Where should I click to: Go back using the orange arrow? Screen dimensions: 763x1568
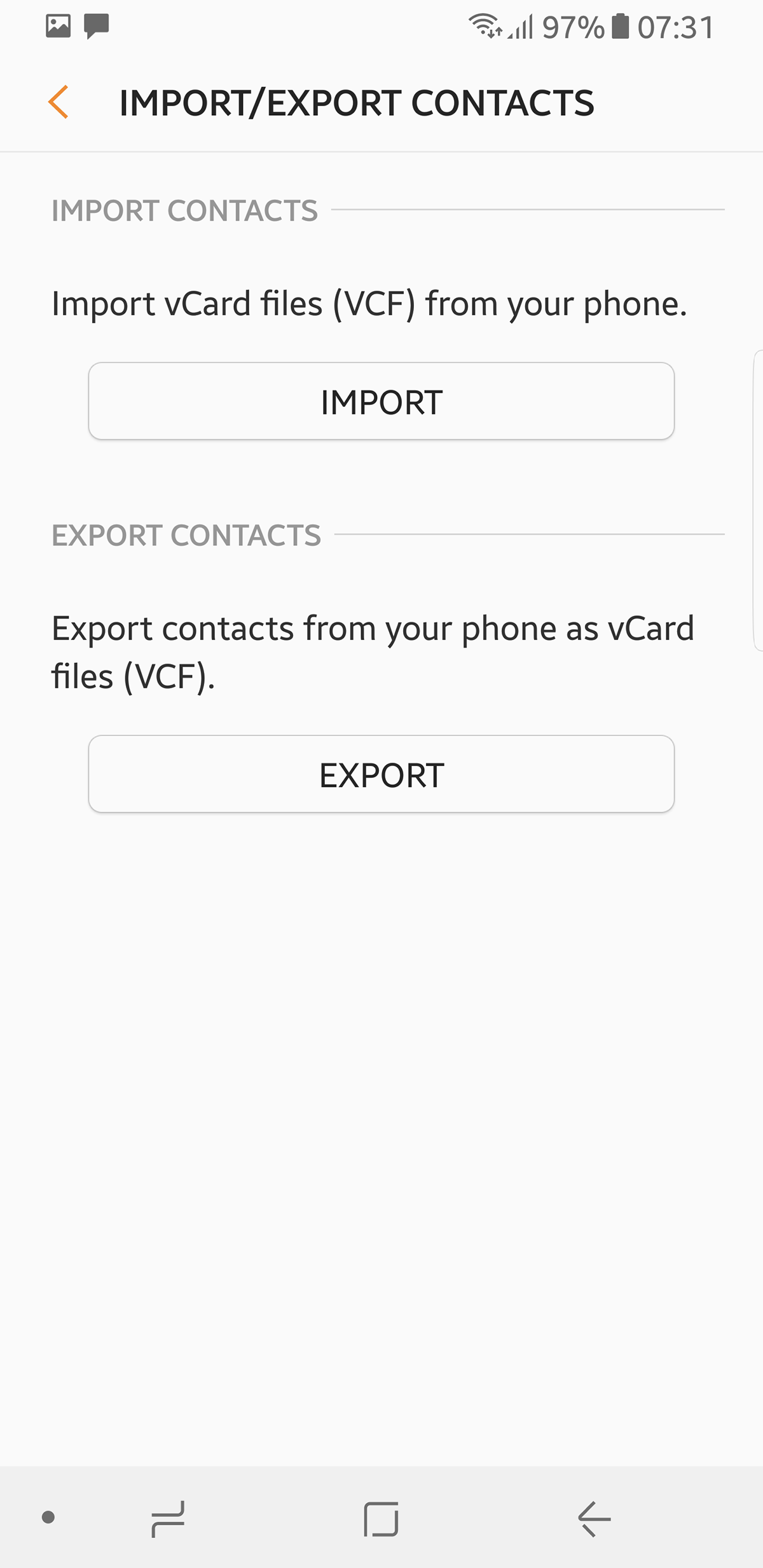coord(58,102)
